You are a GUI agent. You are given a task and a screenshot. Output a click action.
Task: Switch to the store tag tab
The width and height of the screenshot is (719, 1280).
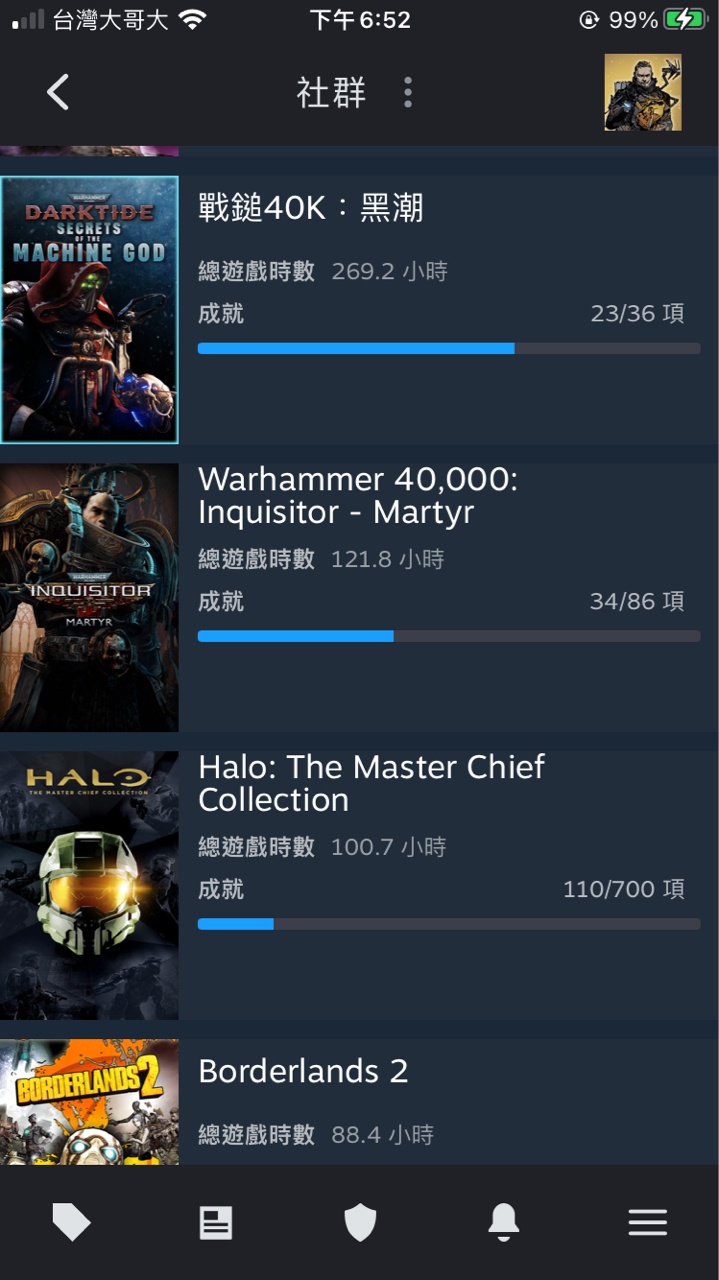(x=71, y=1222)
